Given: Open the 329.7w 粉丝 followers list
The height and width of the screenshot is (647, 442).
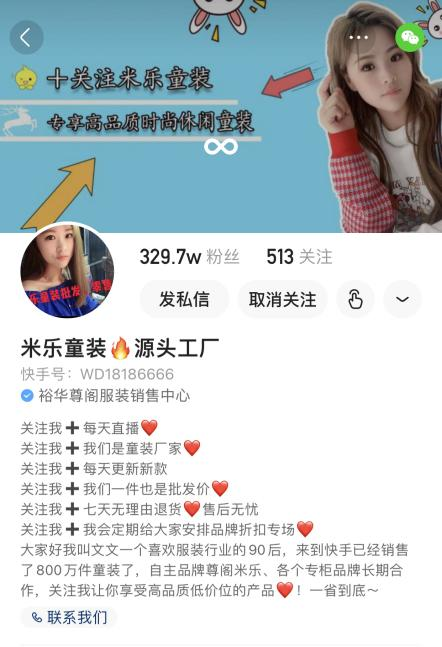Looking at the screenshot, I should [189, 257].
